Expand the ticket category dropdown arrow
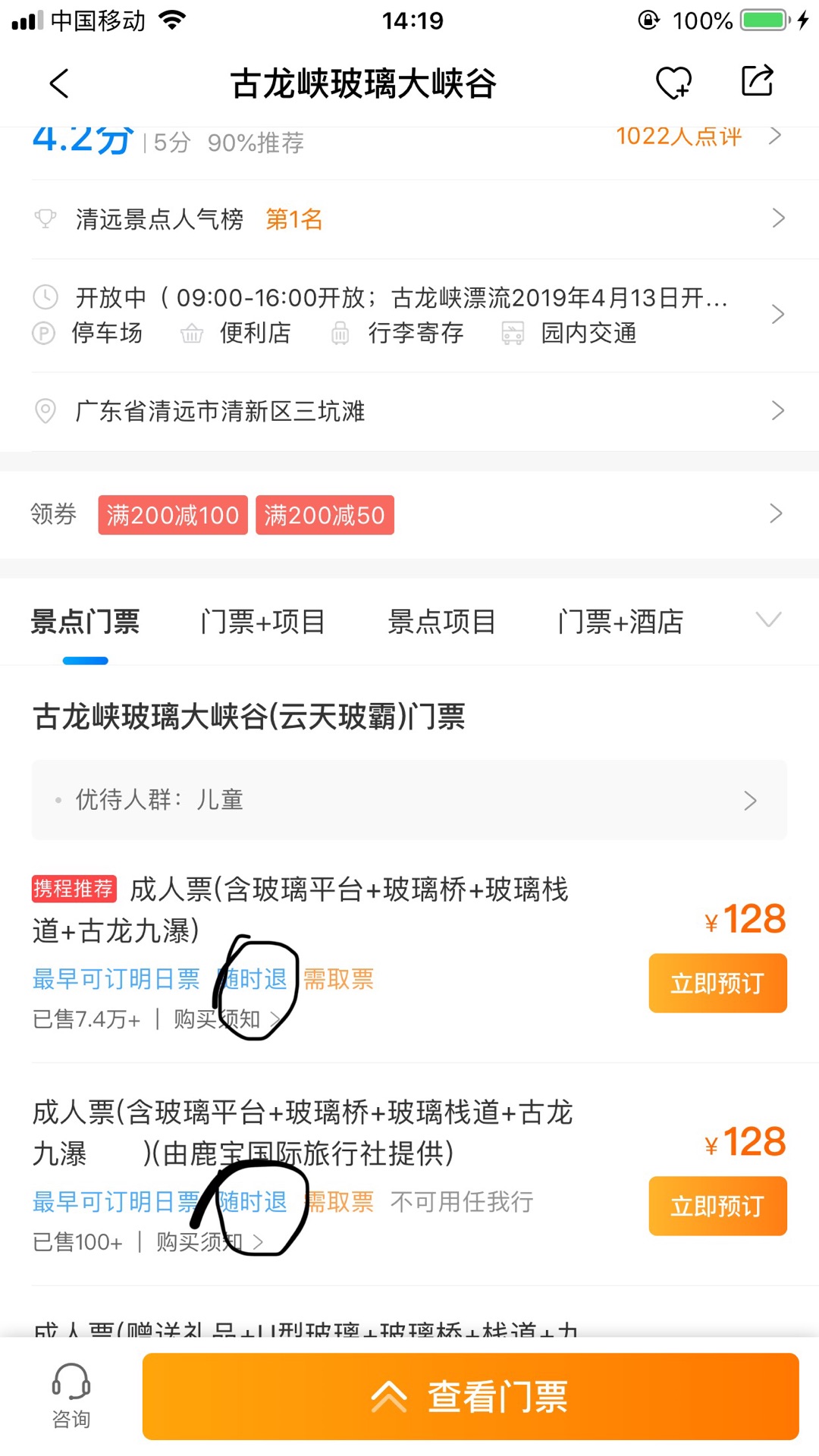 click(768, 620)
